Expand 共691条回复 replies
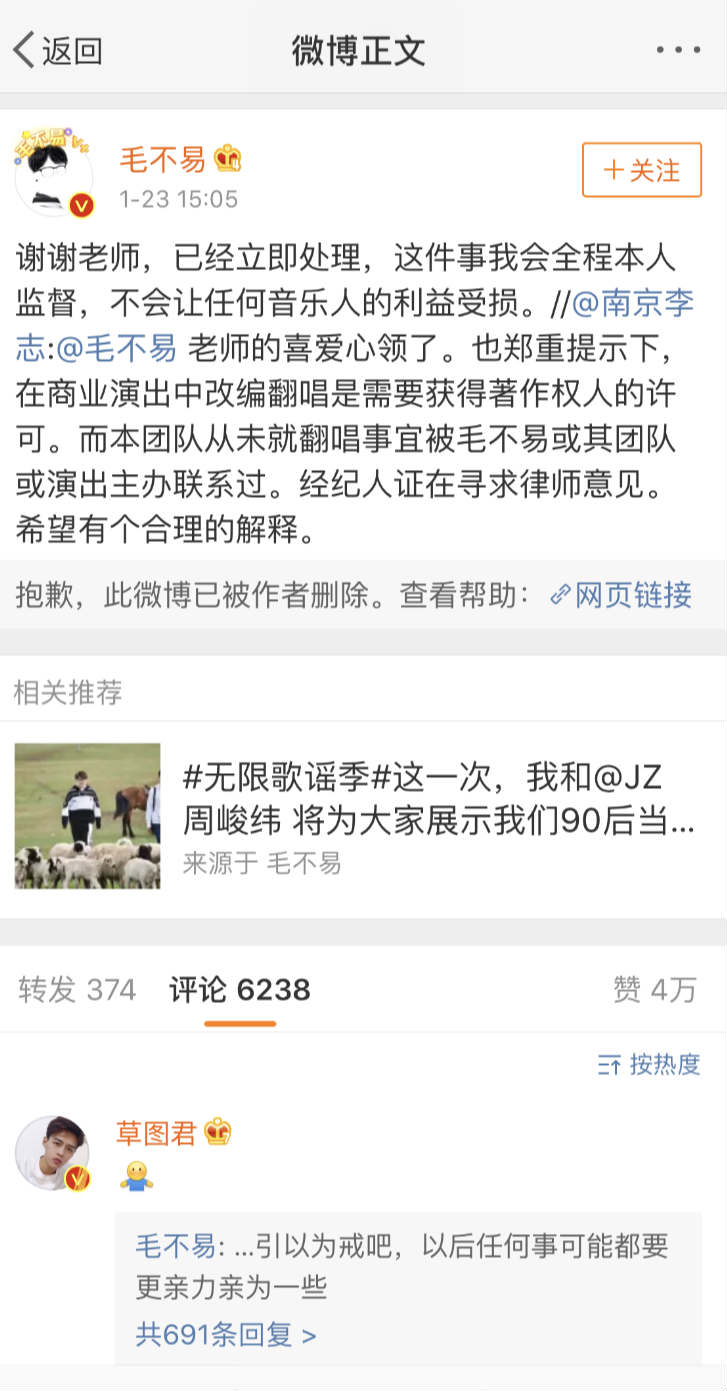The width and height of the screenshot is (727, 1391). [226, 1334]
